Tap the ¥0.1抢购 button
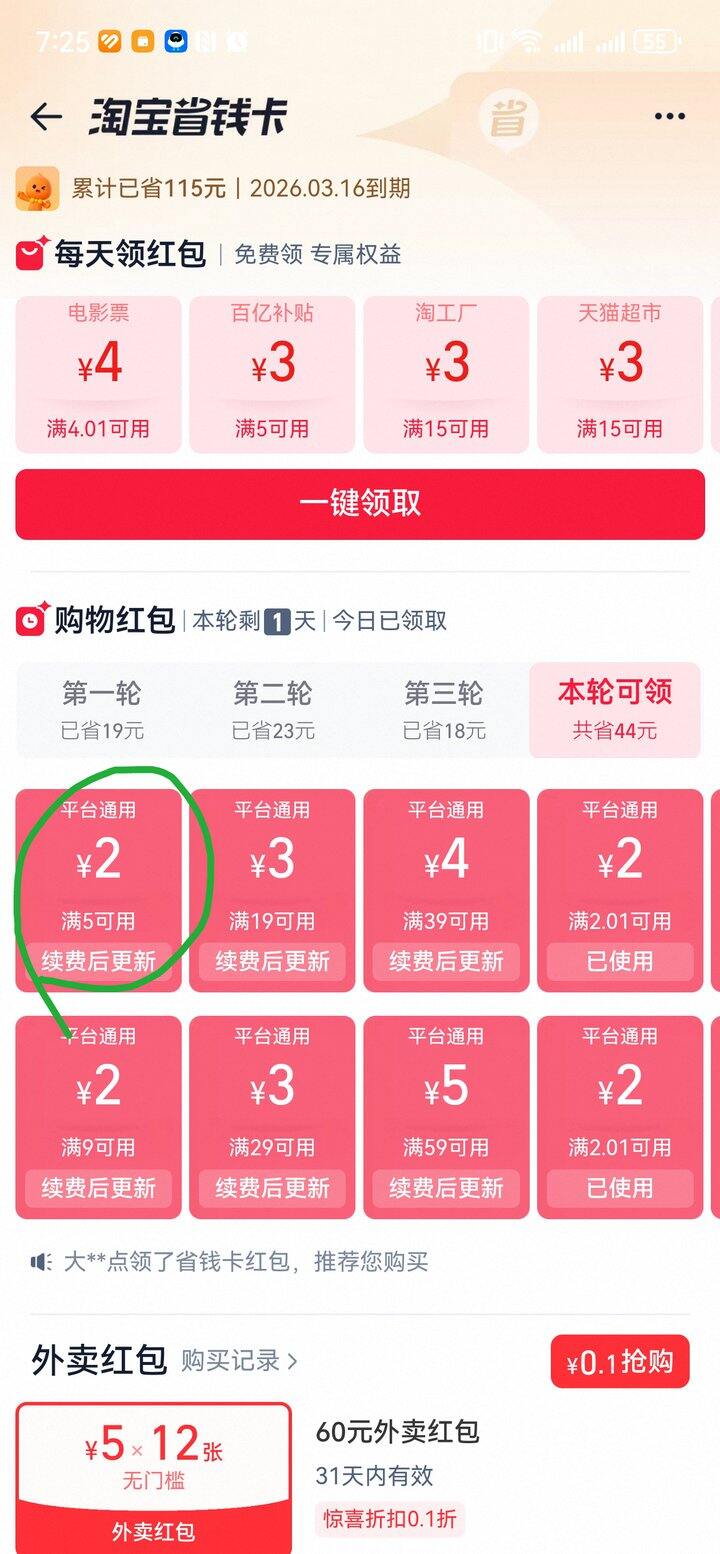 click(620, 1362)
